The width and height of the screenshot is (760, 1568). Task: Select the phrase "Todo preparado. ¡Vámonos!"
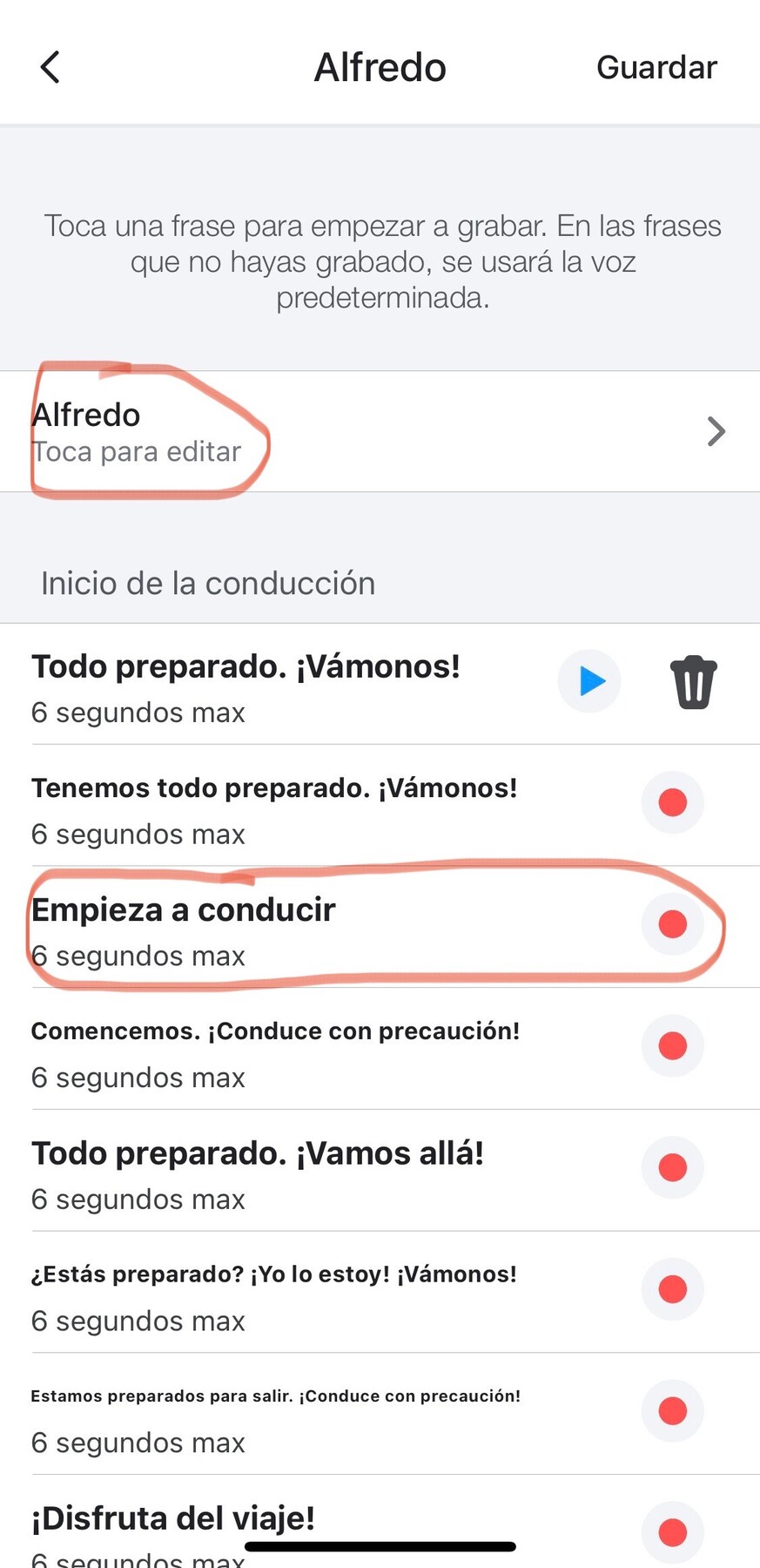(x=246, y=666)
